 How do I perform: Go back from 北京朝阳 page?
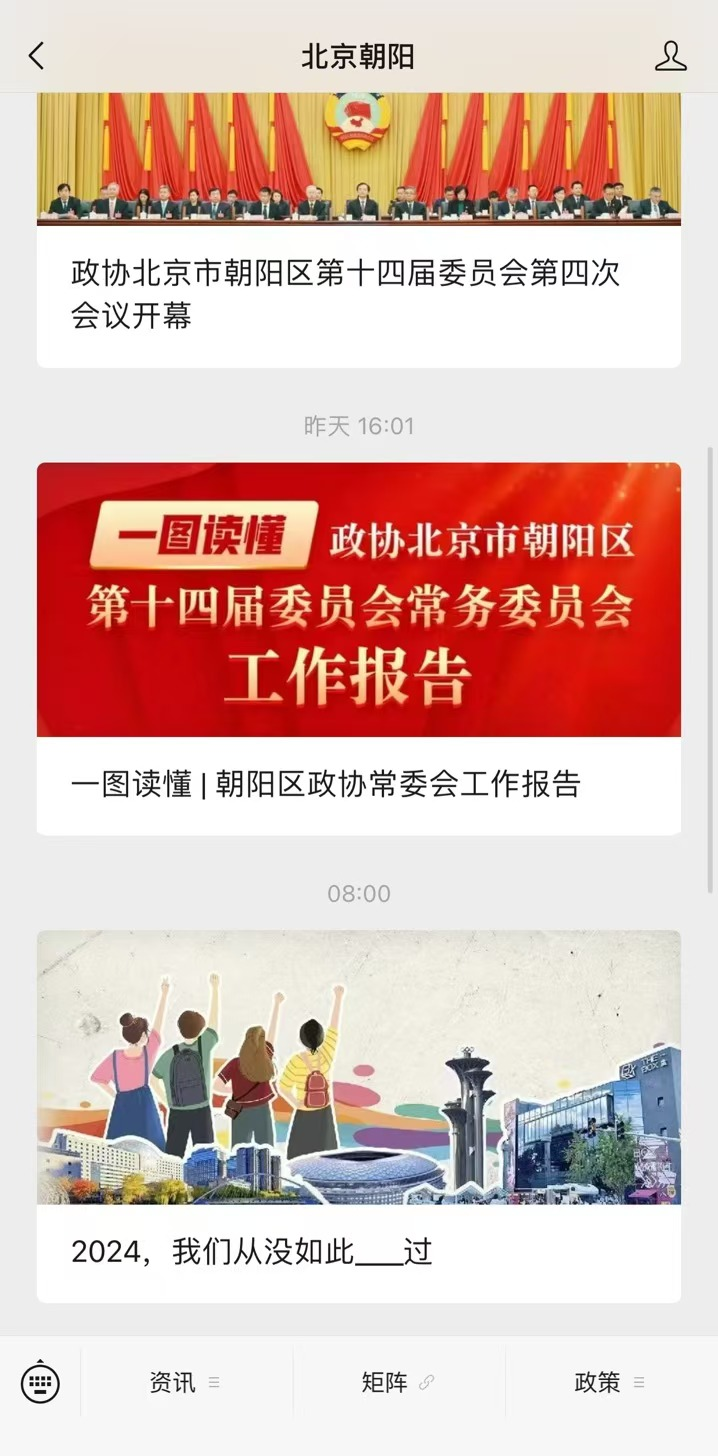pyautogui.click(x=37, y=56)
